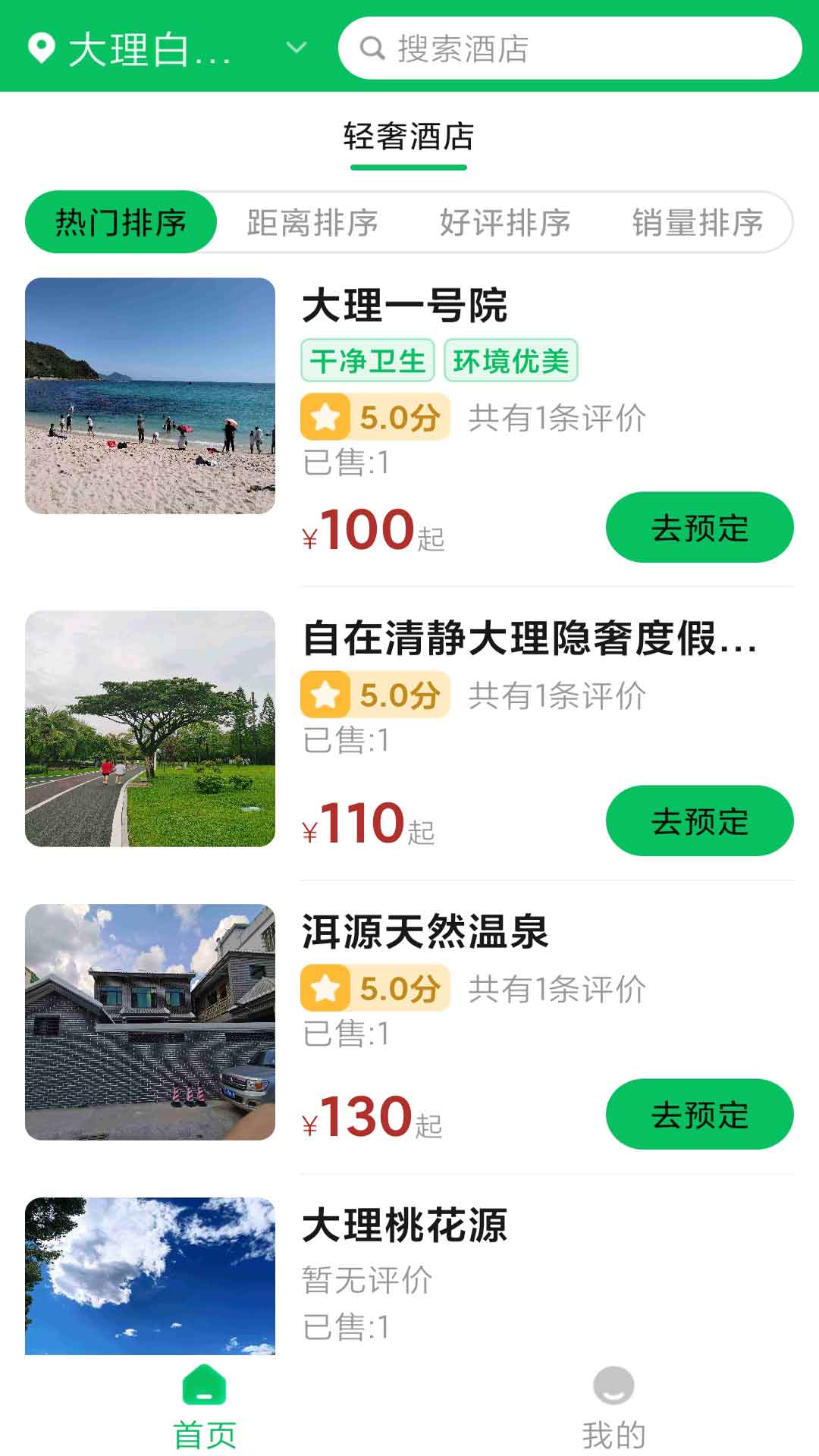Tap the location pin icon
The height and width of the screenshot is (1456, 819).
tap(40, 48)
